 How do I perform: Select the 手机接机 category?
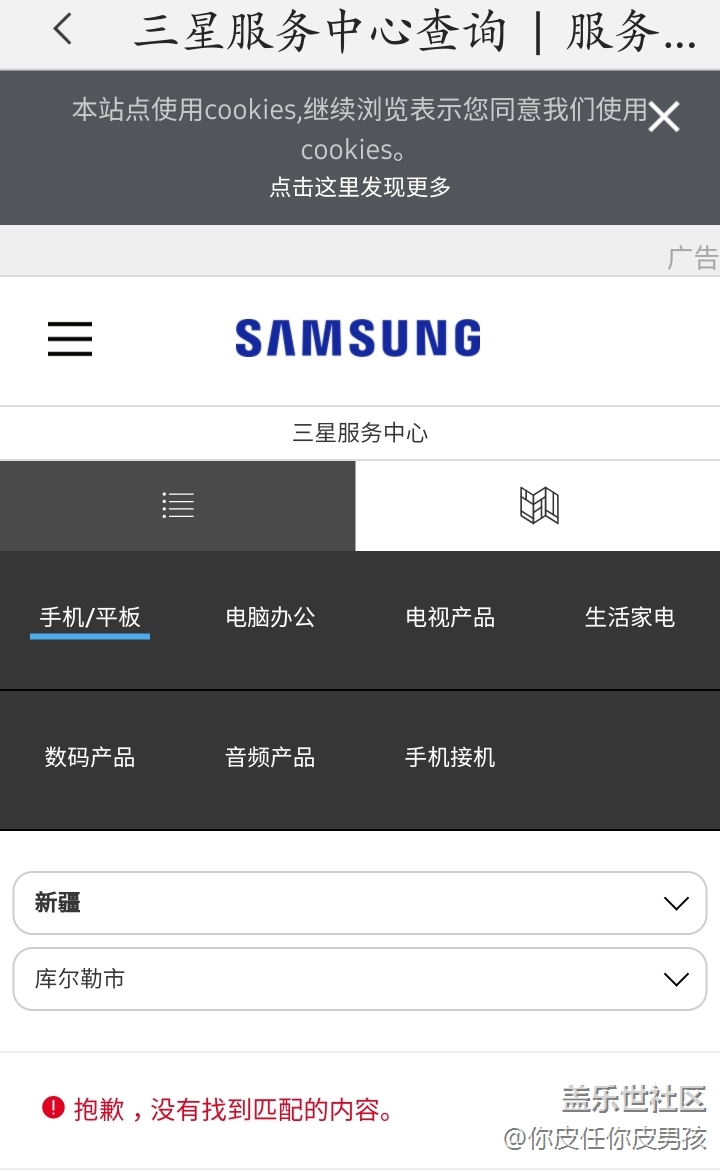tap(450, 758)
